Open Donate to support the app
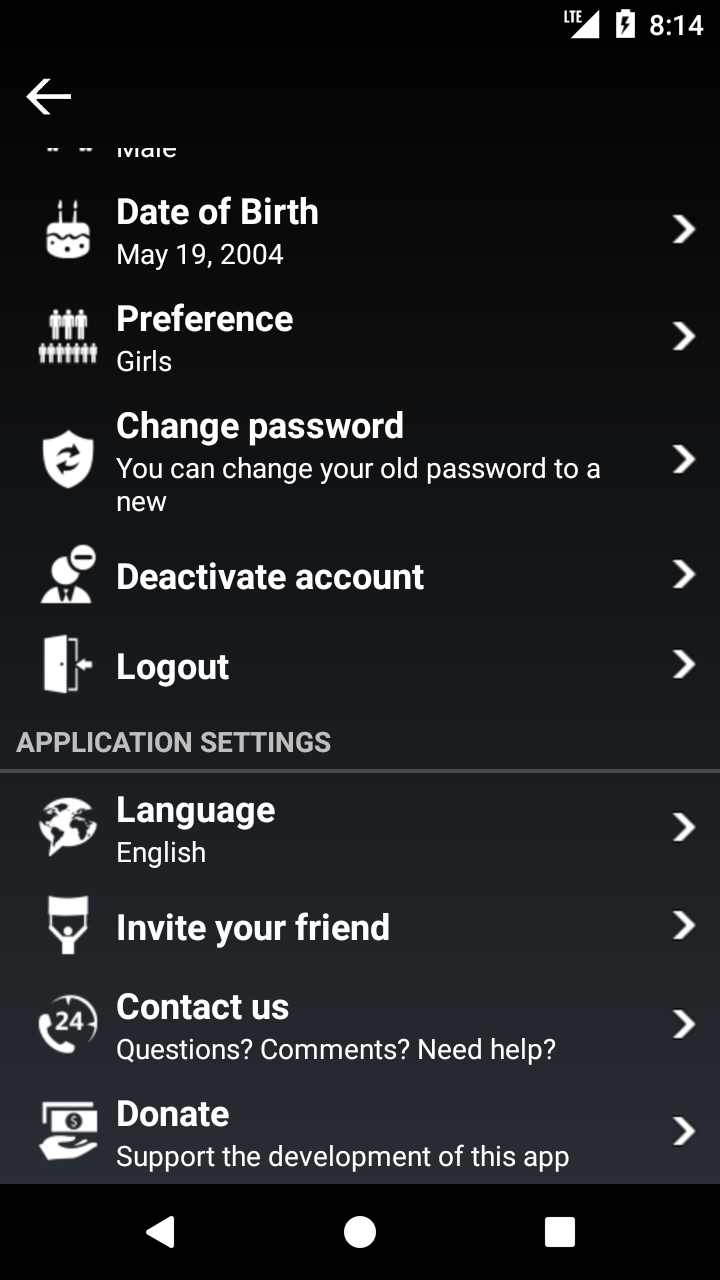Image resolution: width=720 pixels, height=1280 pixels. coord(360,1133)
